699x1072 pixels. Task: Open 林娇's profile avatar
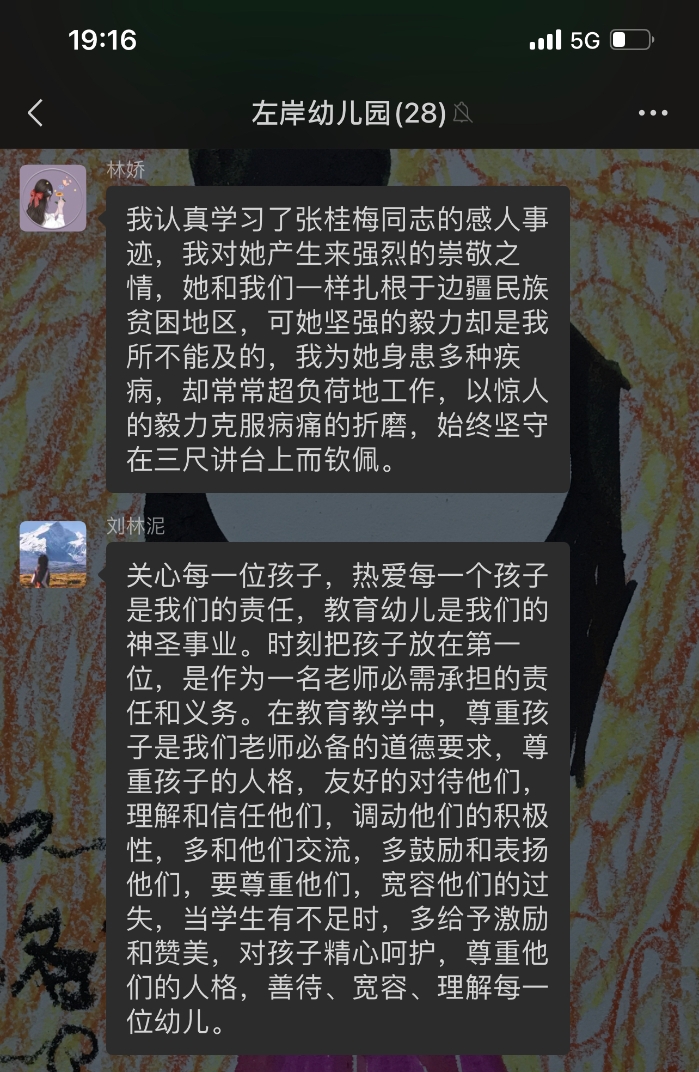[53, 198]
